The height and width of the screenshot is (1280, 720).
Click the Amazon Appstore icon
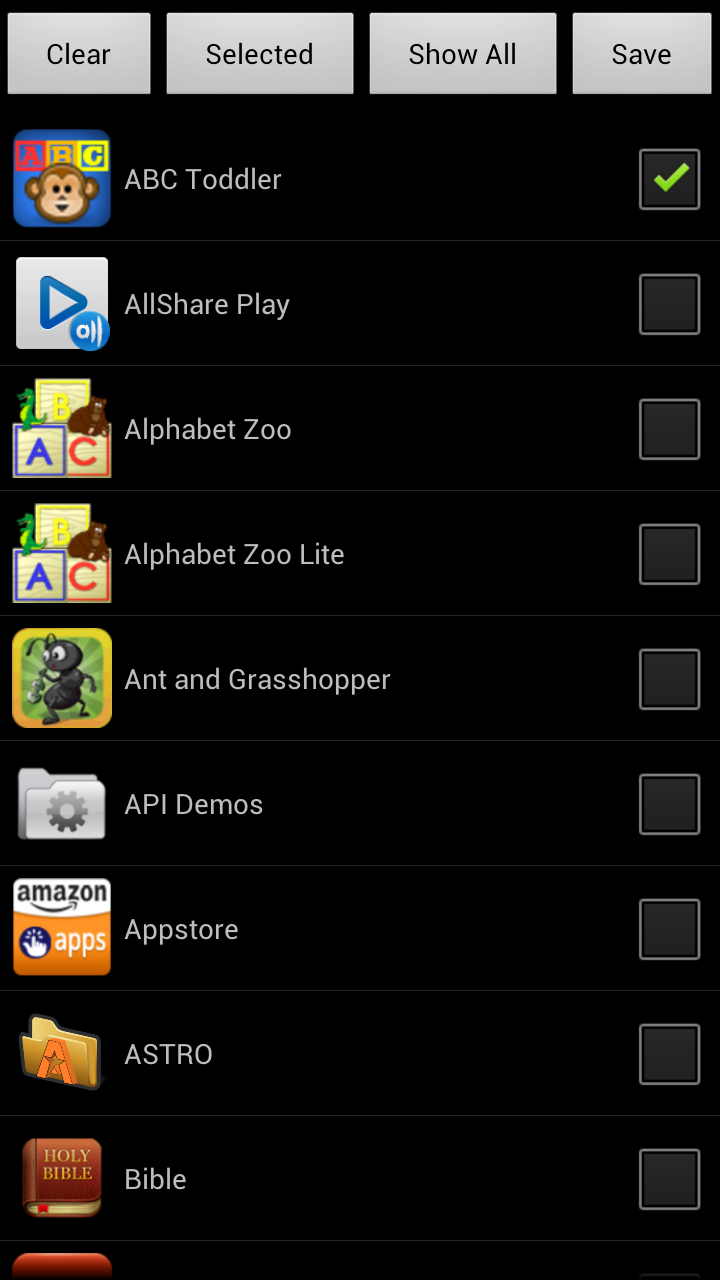62,927
